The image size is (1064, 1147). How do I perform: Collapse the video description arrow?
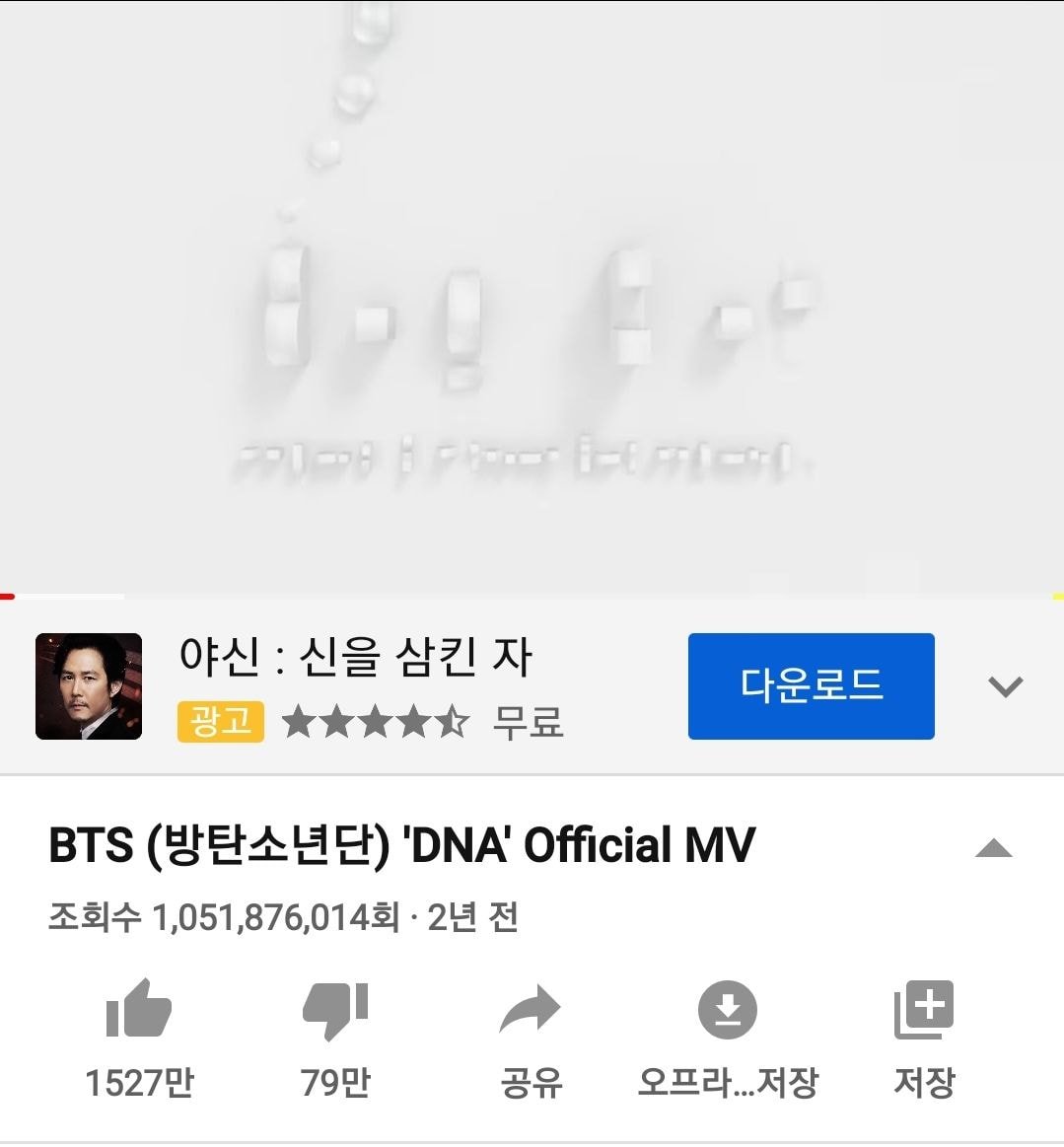[993, 848]
